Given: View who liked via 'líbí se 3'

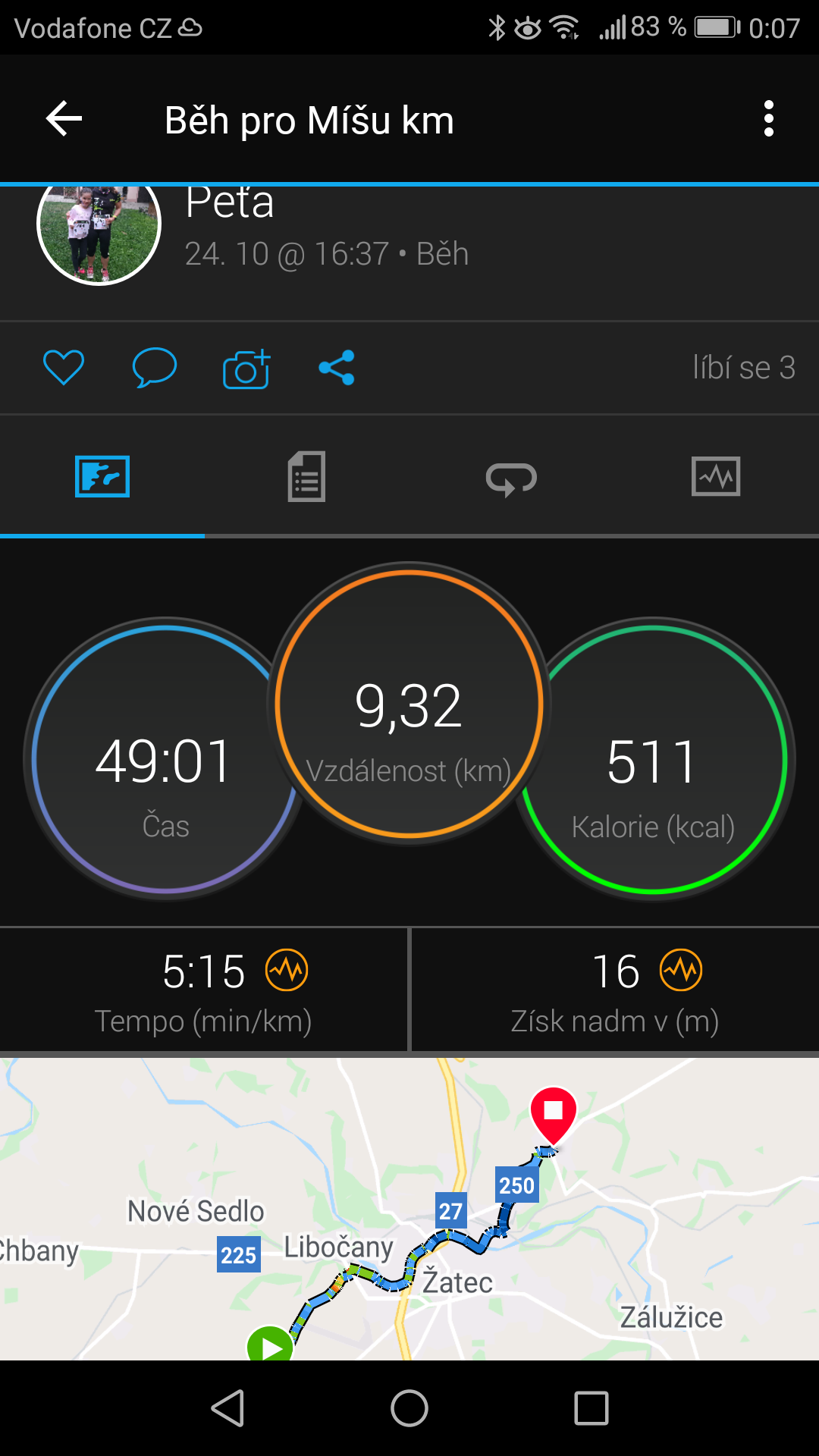Looking at the screenshot, I should tap(744, 368).
